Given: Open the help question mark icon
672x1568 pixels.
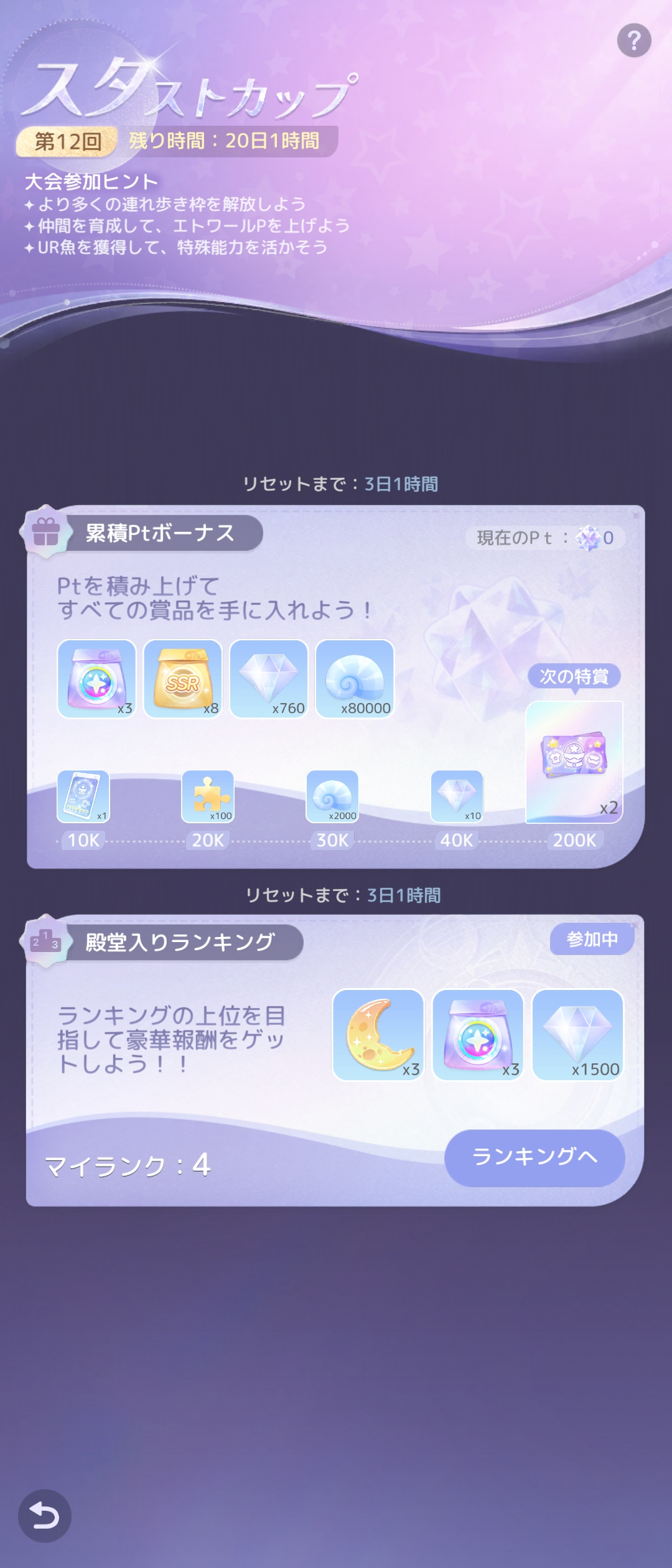Looking at the screenshot, I should click(634, 41).
